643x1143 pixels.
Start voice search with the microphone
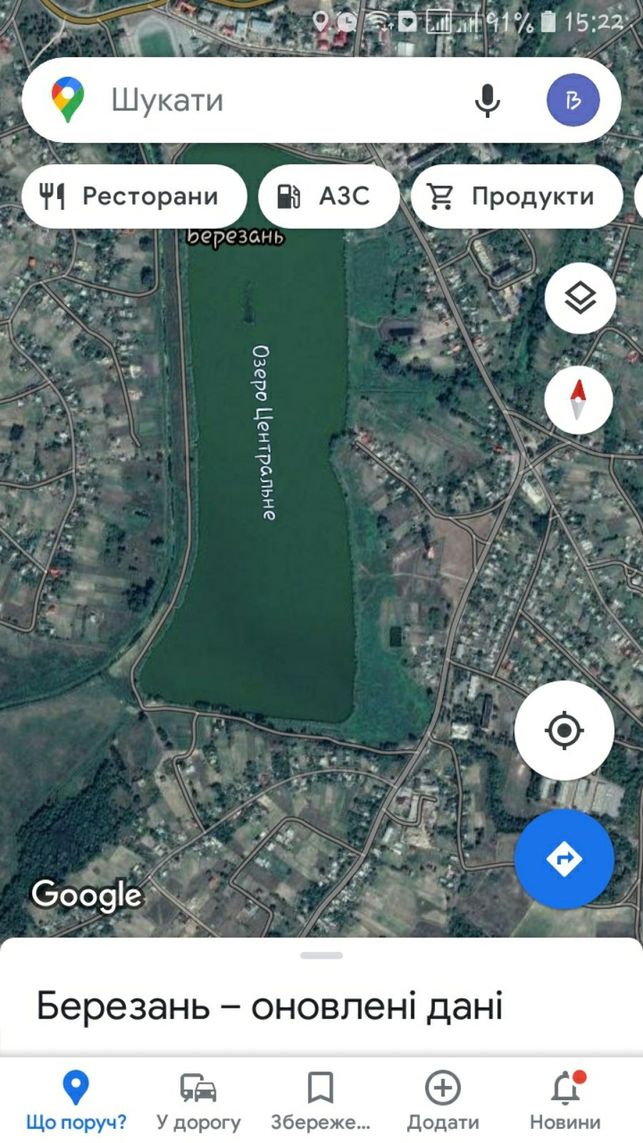click(x=487, y=100)
